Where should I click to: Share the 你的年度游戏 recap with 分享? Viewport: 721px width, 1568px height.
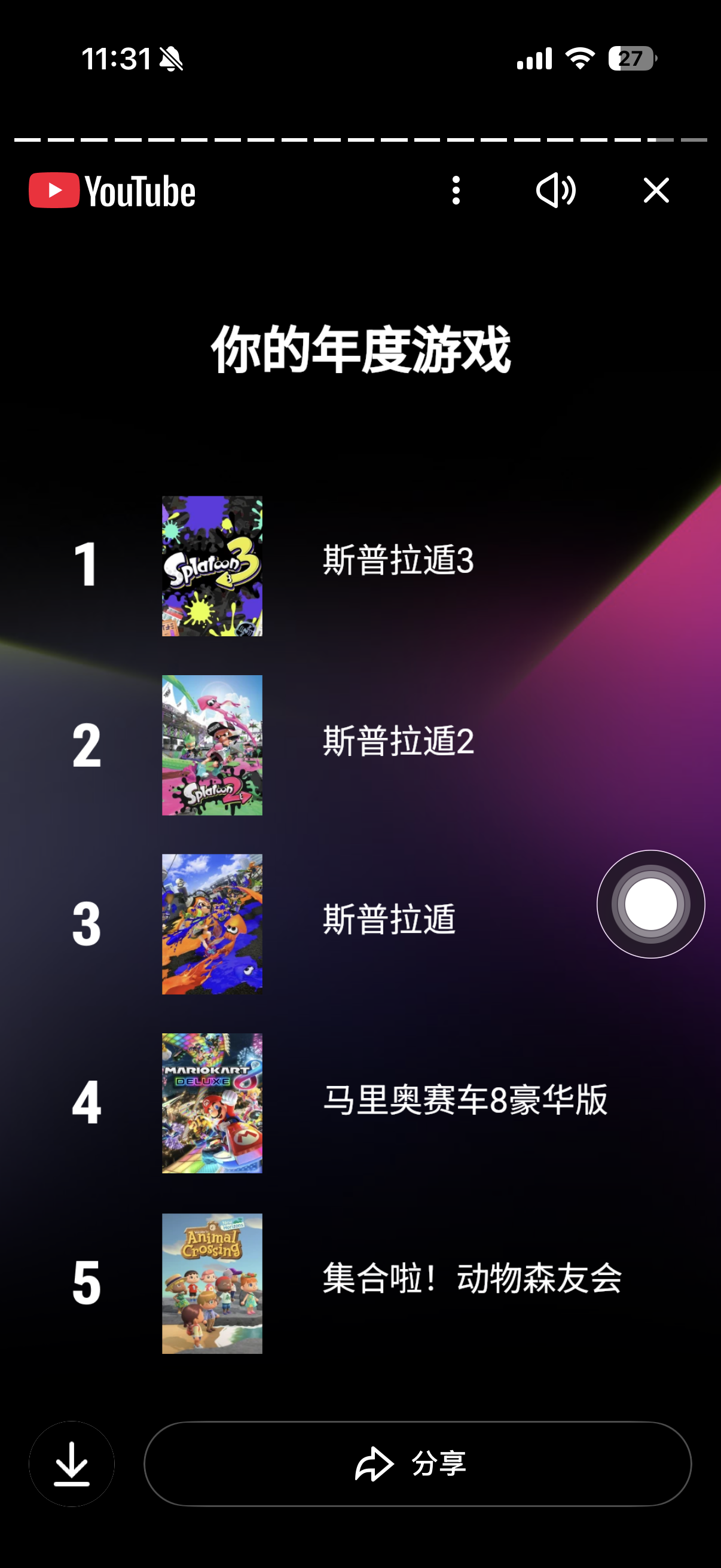(417, 1463)
